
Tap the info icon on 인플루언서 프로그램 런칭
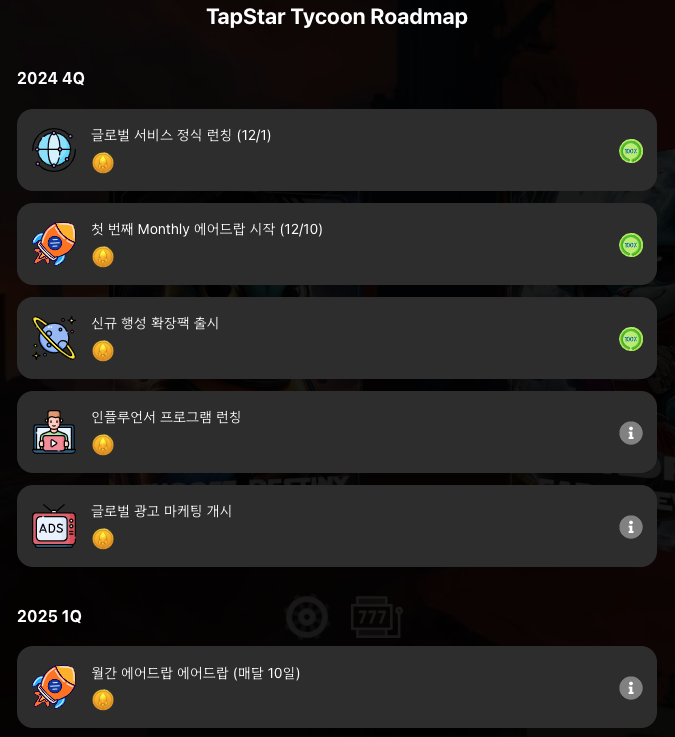(630, 433)
